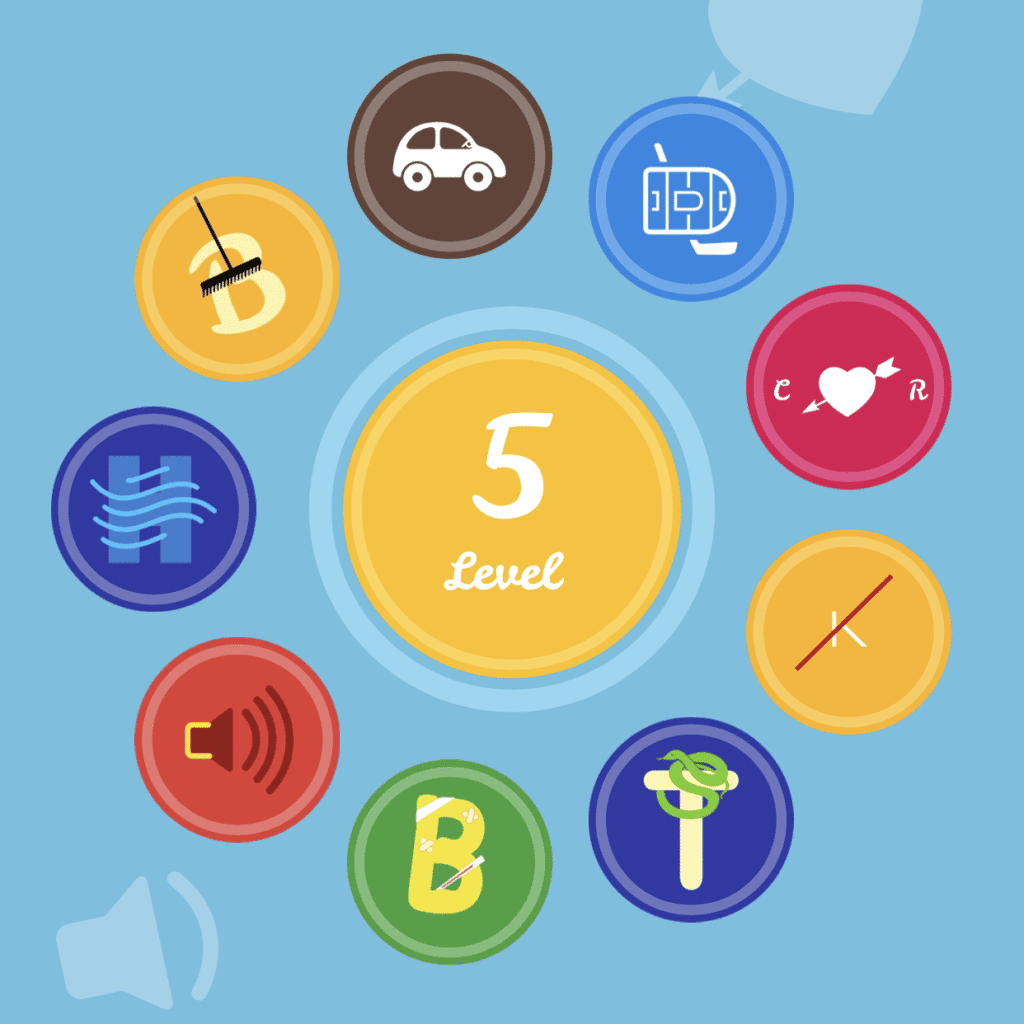The image size is (1024, 1024).
Task: Open the red loudspeaker puzzle
Action: [237, 739]
